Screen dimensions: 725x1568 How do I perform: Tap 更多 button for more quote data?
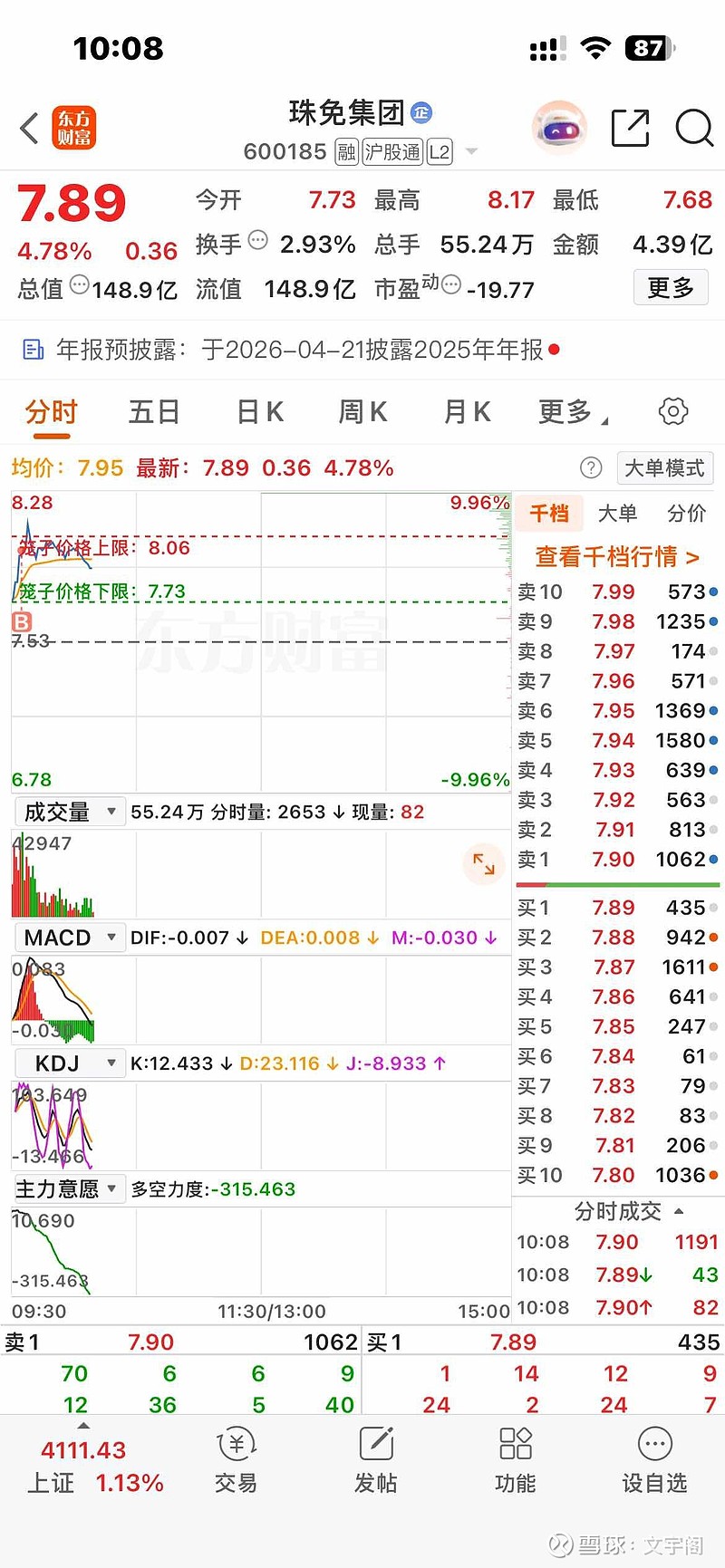click(670, 288)
